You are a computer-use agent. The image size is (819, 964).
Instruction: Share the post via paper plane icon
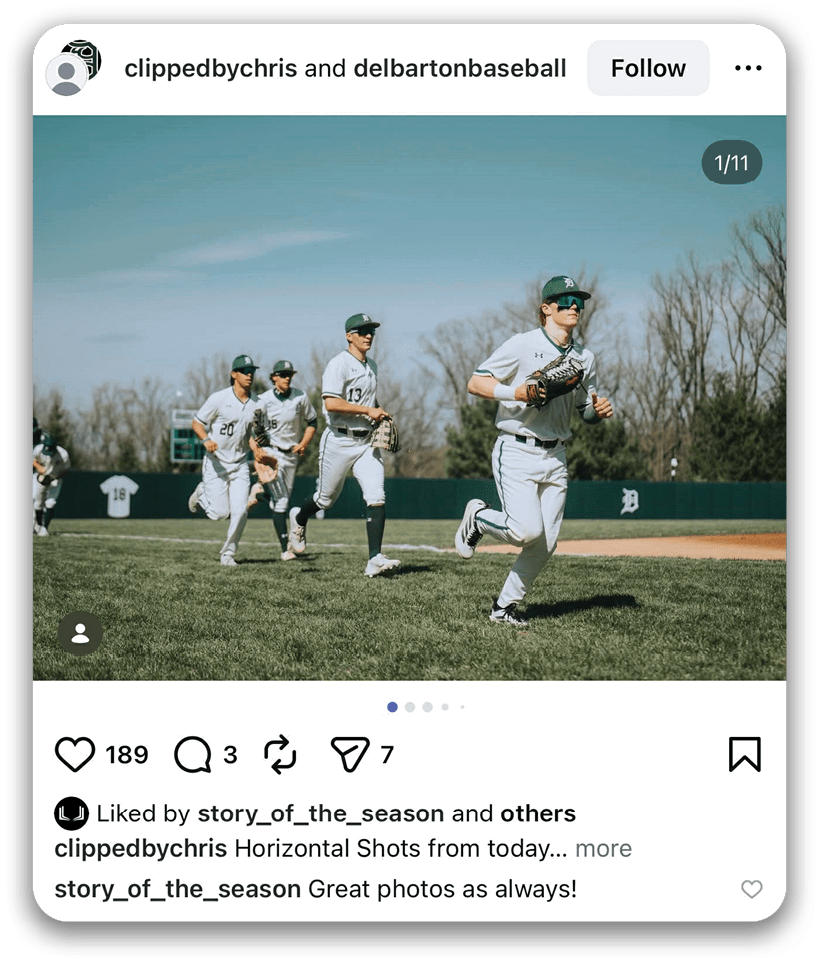tap(350, 754)
